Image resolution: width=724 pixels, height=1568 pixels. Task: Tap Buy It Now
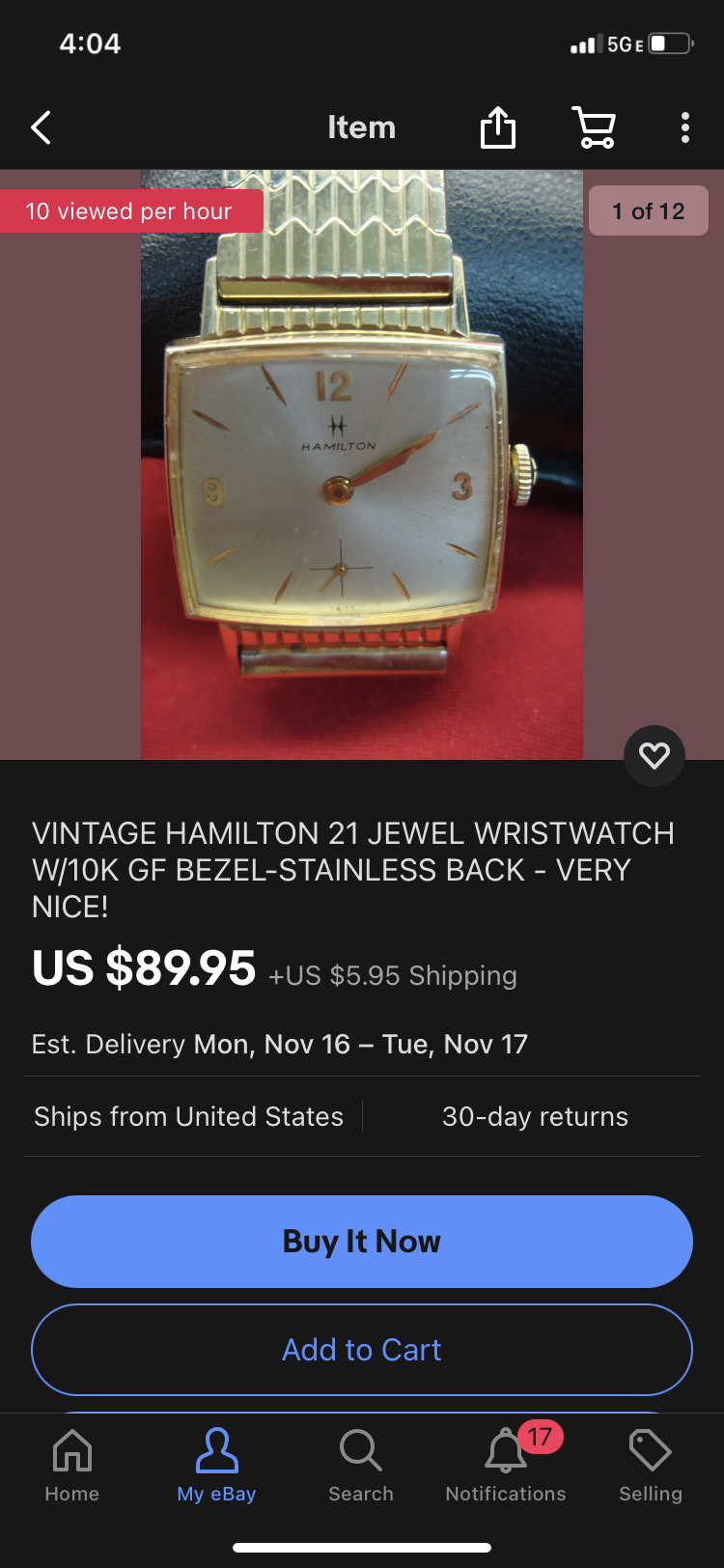tap(362, 1242)
